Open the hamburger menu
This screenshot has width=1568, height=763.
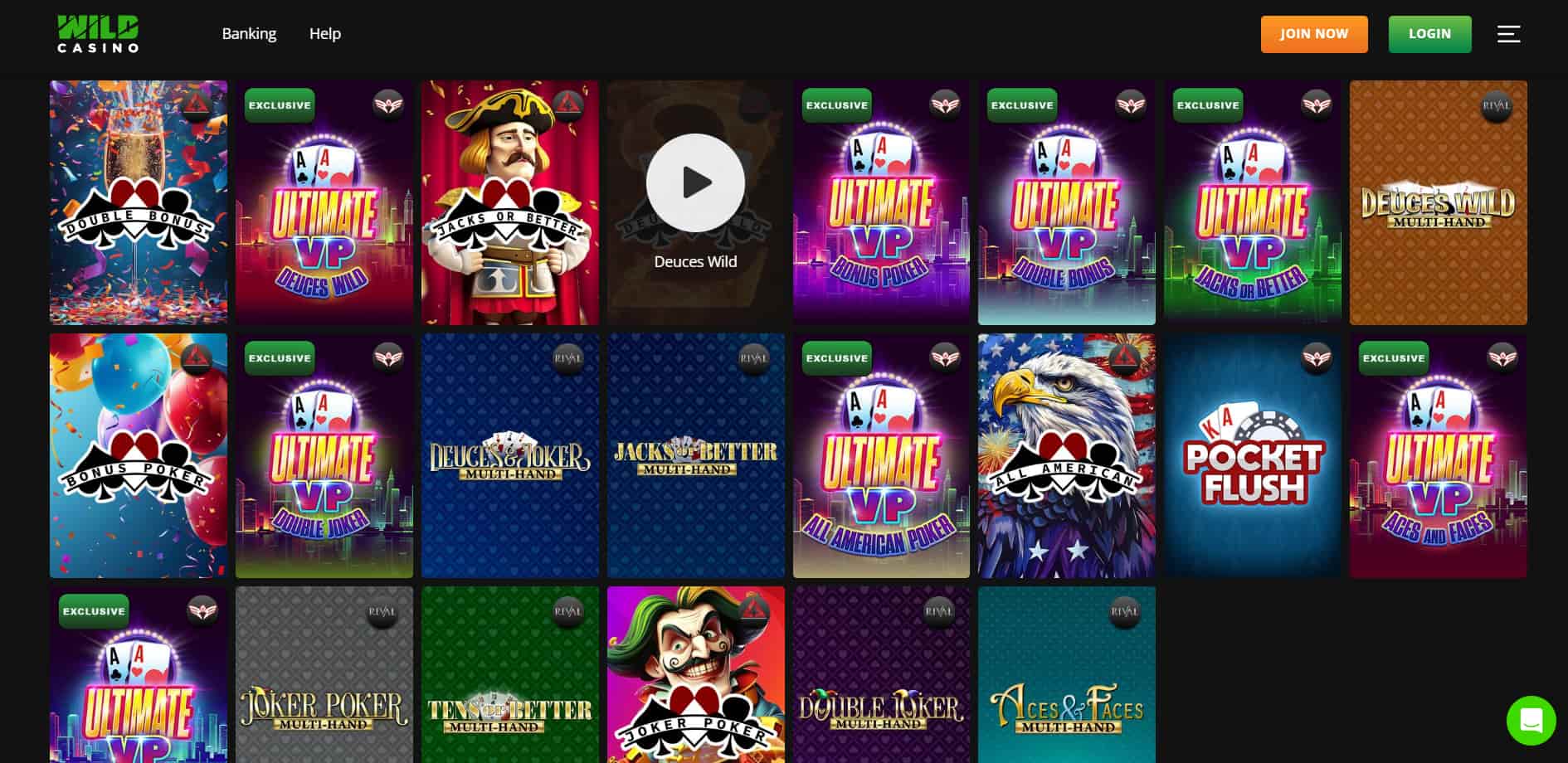(1508, 34)
